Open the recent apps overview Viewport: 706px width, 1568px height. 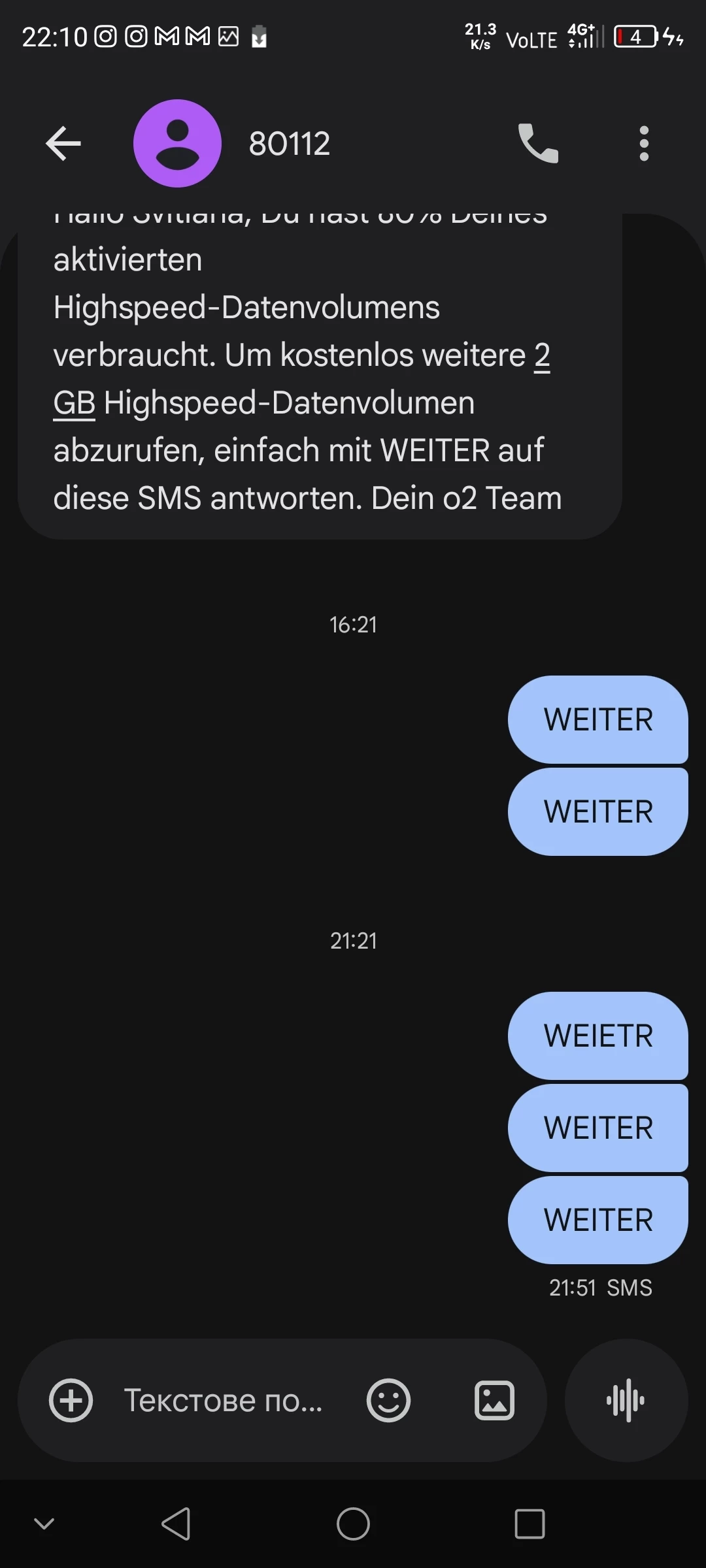pos(529,1524)
